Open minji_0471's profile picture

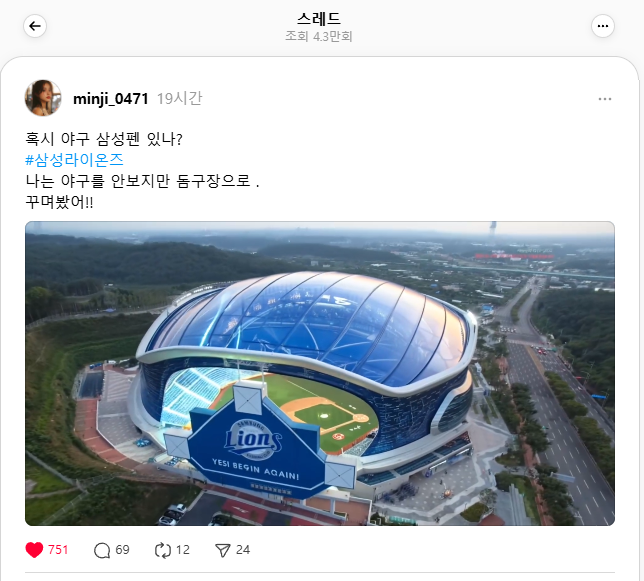(x=43, y=98)
